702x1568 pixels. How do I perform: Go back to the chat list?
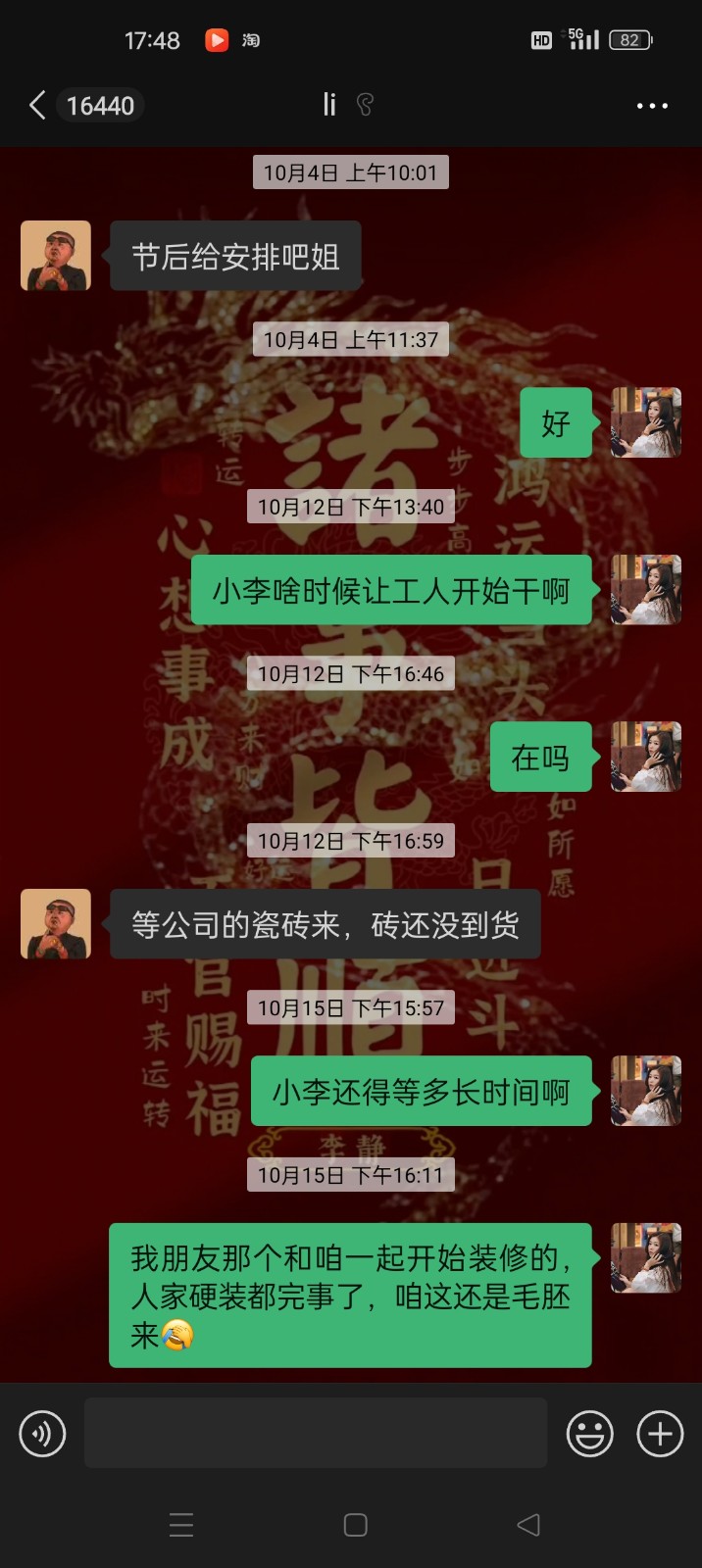(x=37, y=105)
